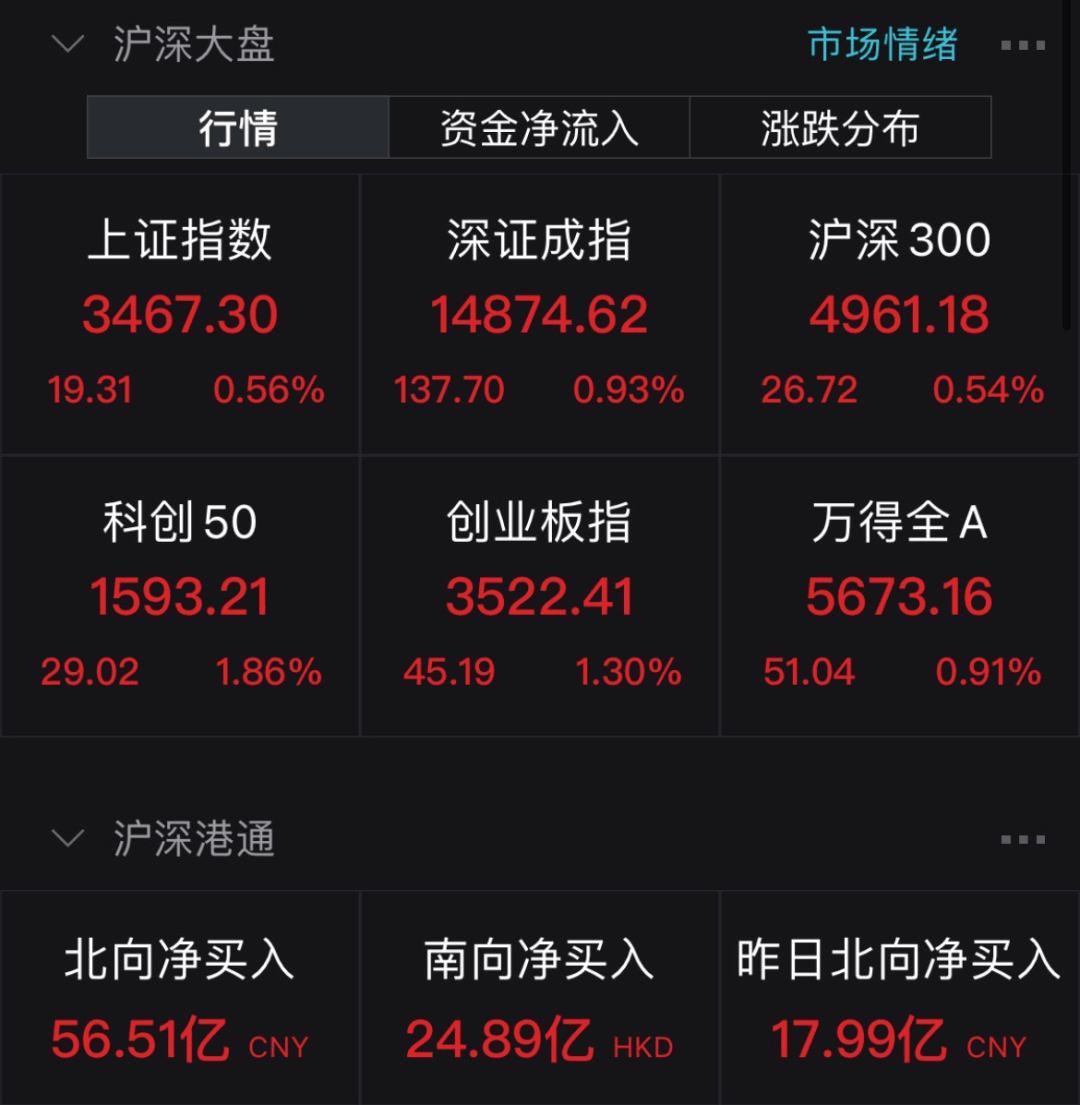Open the 沪深大盘 more options icon
Viewport: 1080px width, 1105px height.
[x=1022, y=45]
